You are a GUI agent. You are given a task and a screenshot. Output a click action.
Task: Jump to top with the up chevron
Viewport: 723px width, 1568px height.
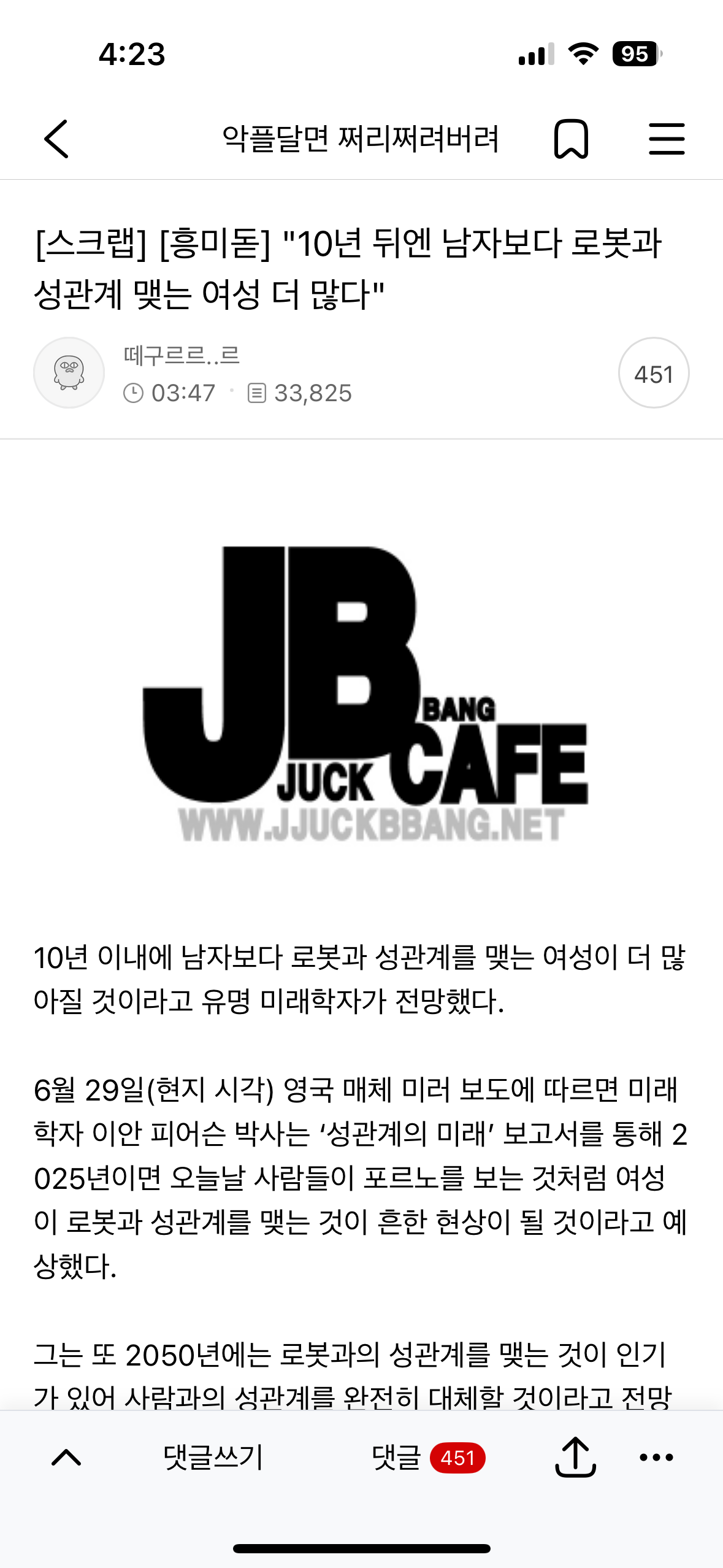point(66,1457)
